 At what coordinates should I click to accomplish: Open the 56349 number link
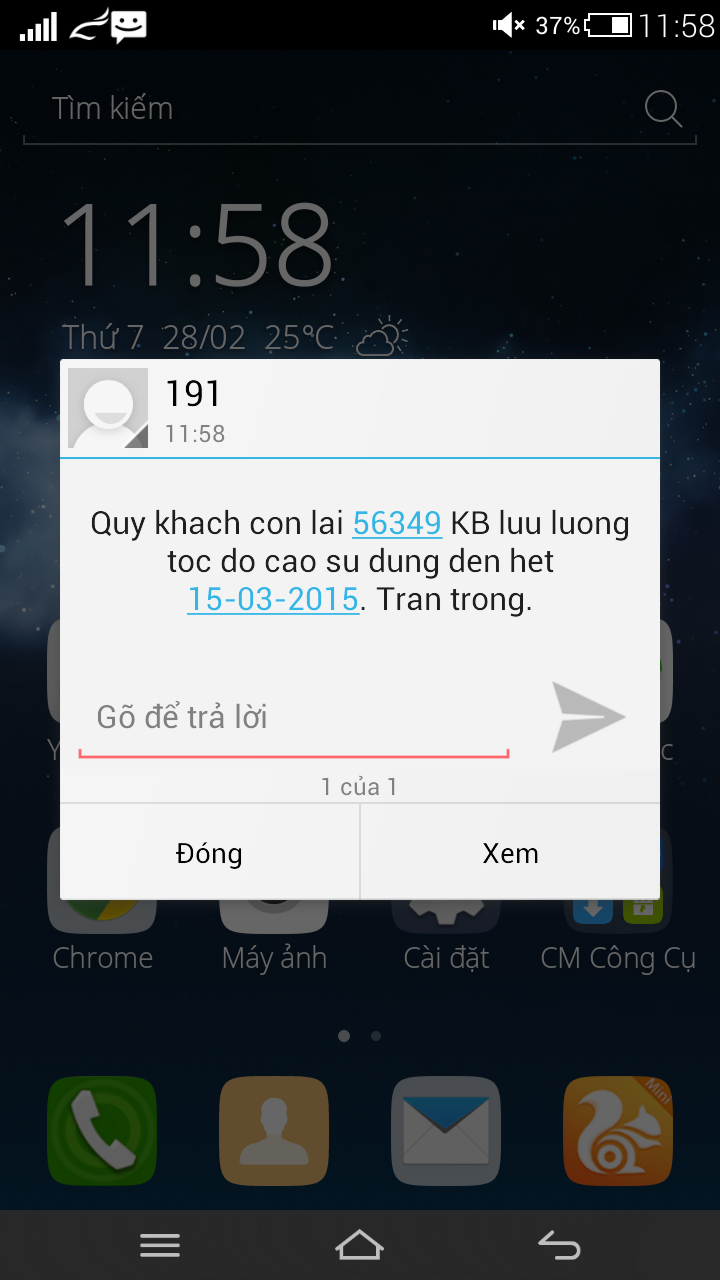[x=397, y=523]
